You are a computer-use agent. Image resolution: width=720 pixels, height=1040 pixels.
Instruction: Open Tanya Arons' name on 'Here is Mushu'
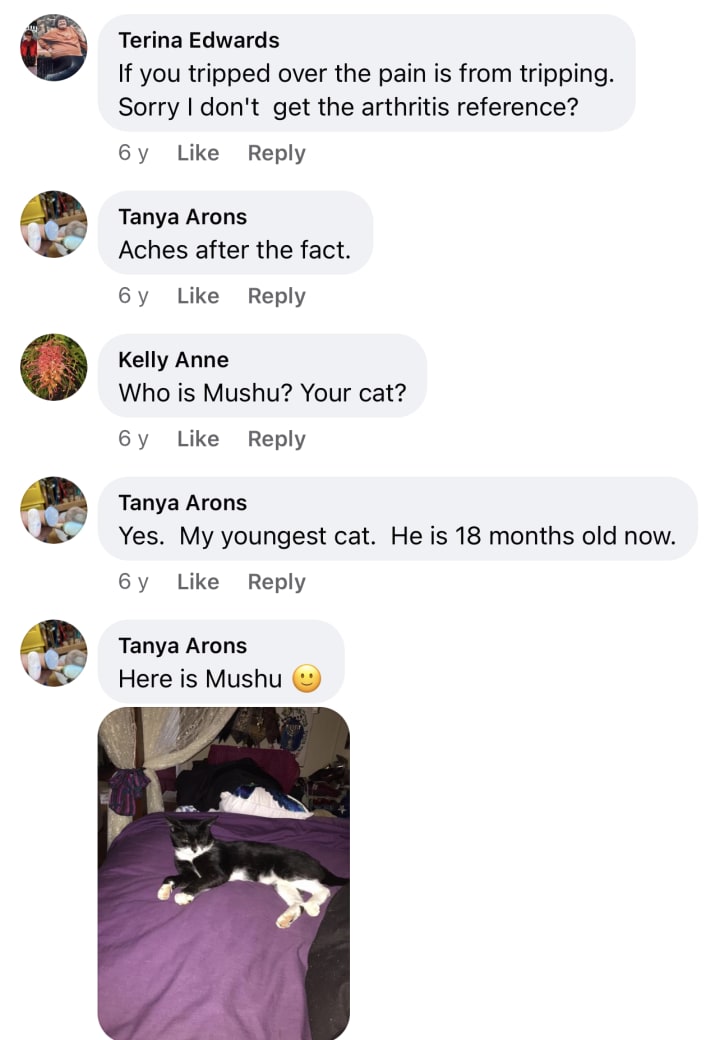pyautogui.click(x=183, y=645)
